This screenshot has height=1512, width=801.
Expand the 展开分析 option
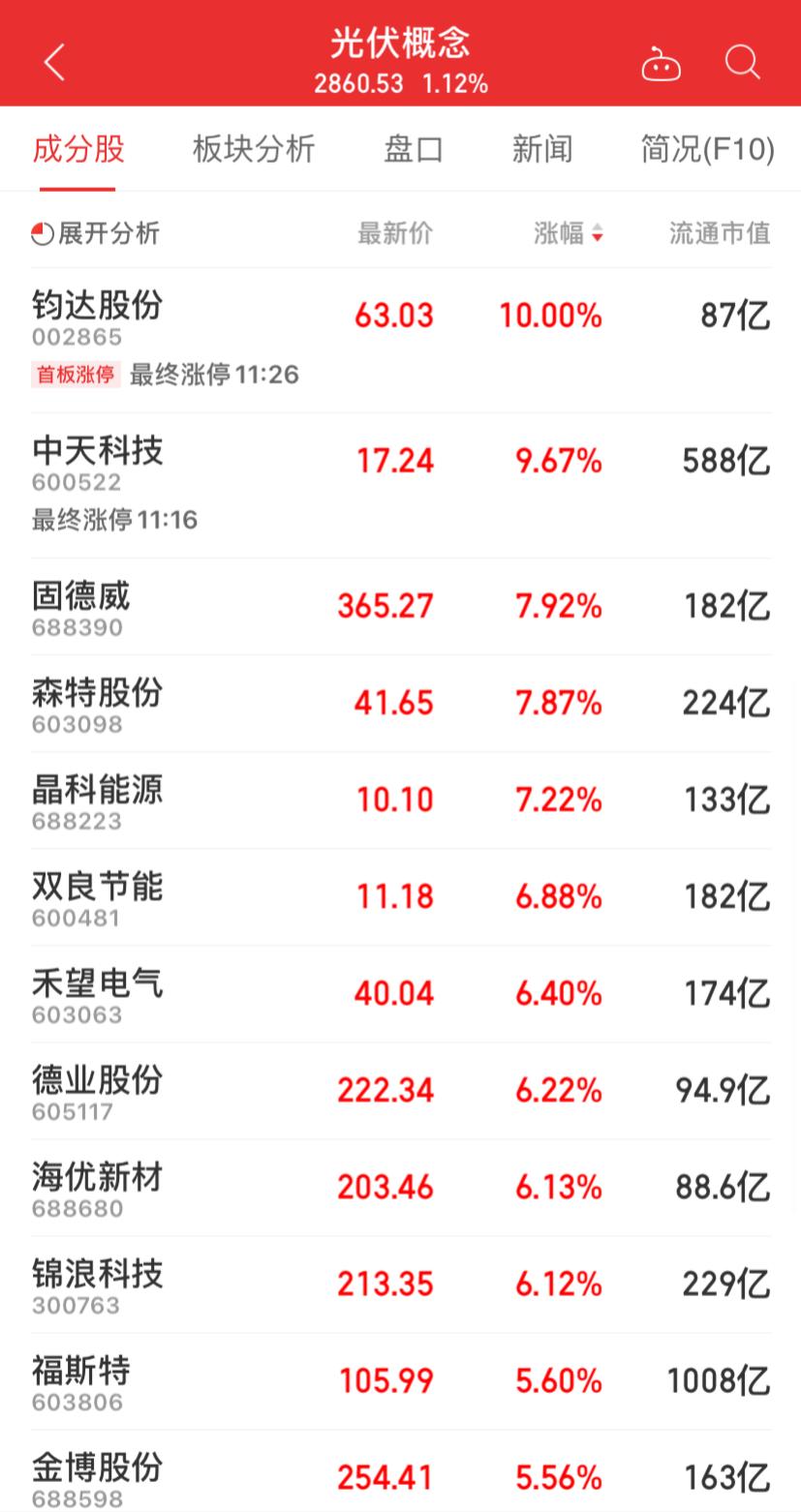pyautogui.click(x=95, y=233)
